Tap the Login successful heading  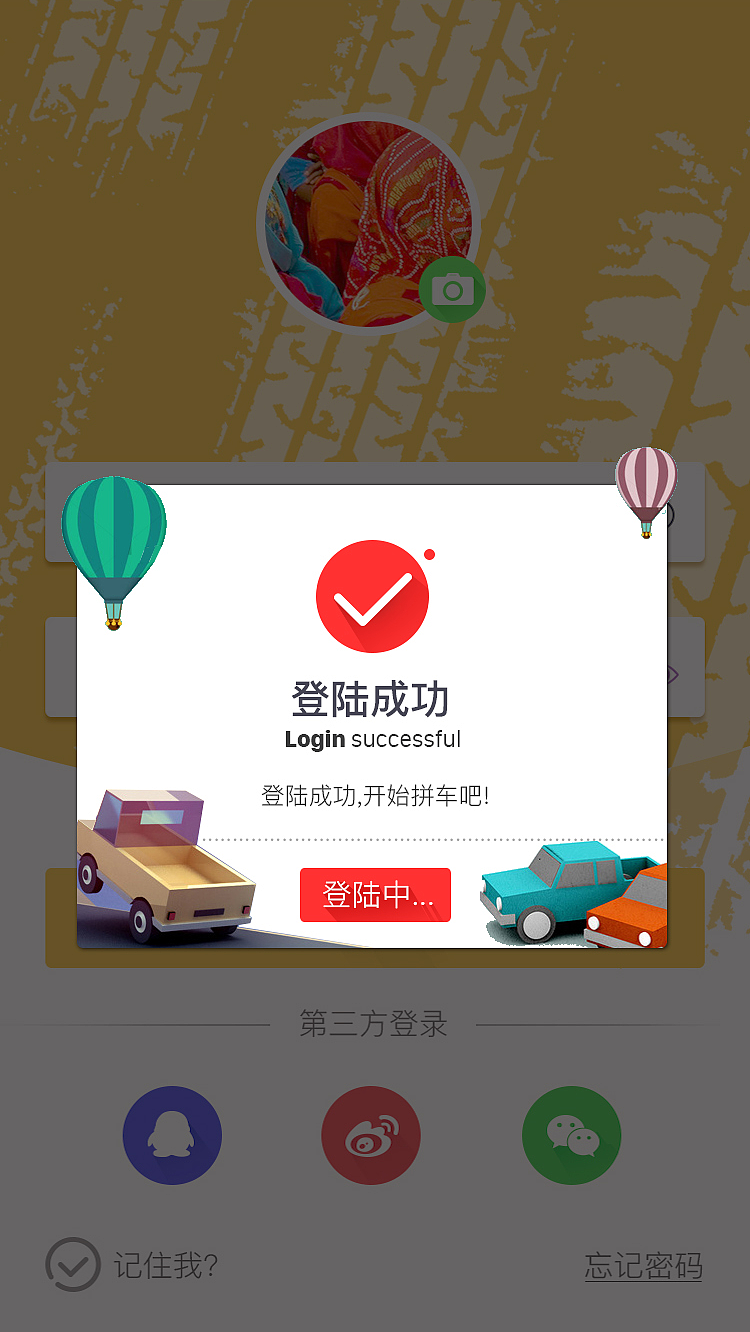click(x=371, y=739)
